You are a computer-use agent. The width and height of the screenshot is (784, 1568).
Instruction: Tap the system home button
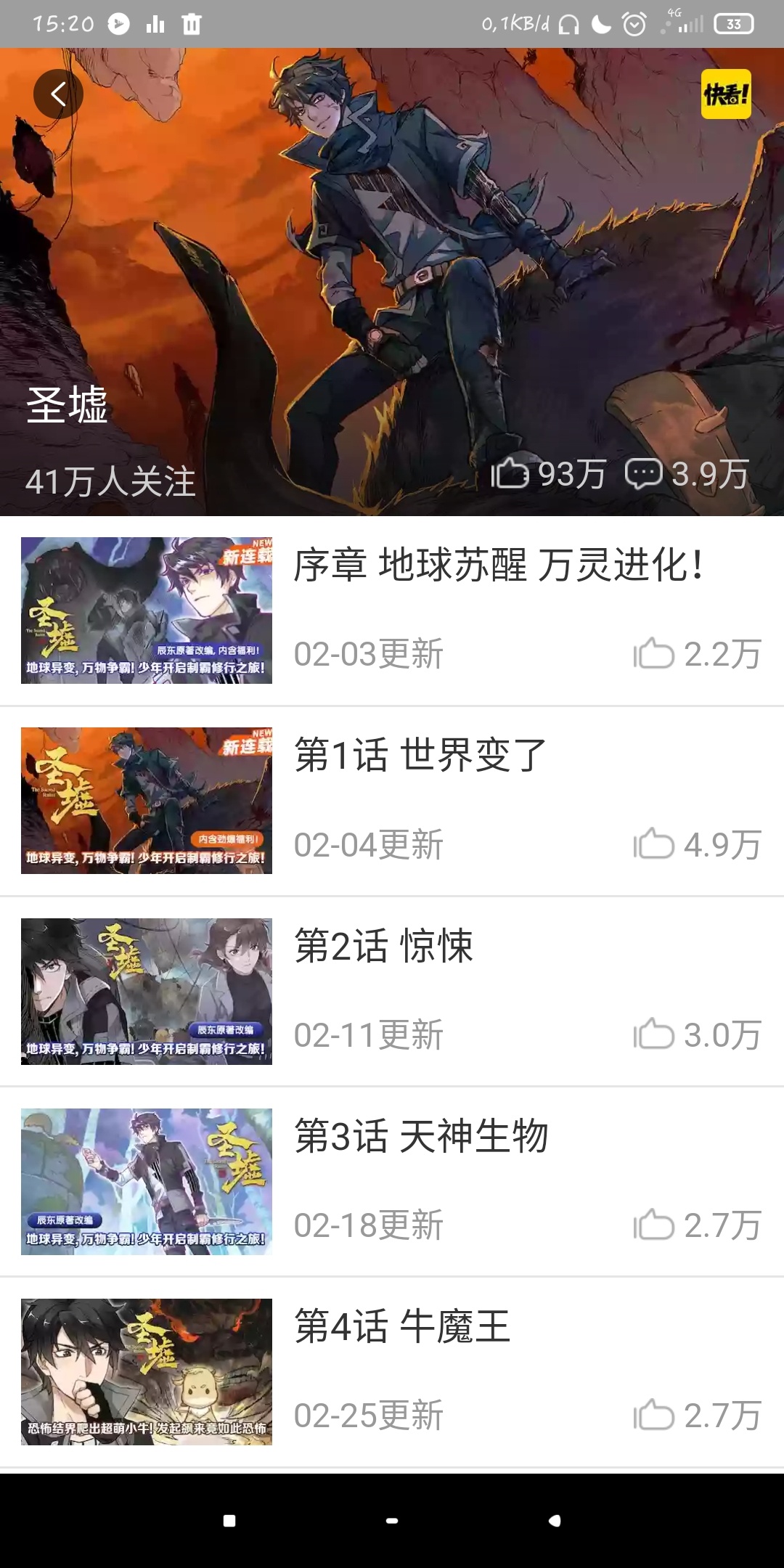tap(392, 1521)
